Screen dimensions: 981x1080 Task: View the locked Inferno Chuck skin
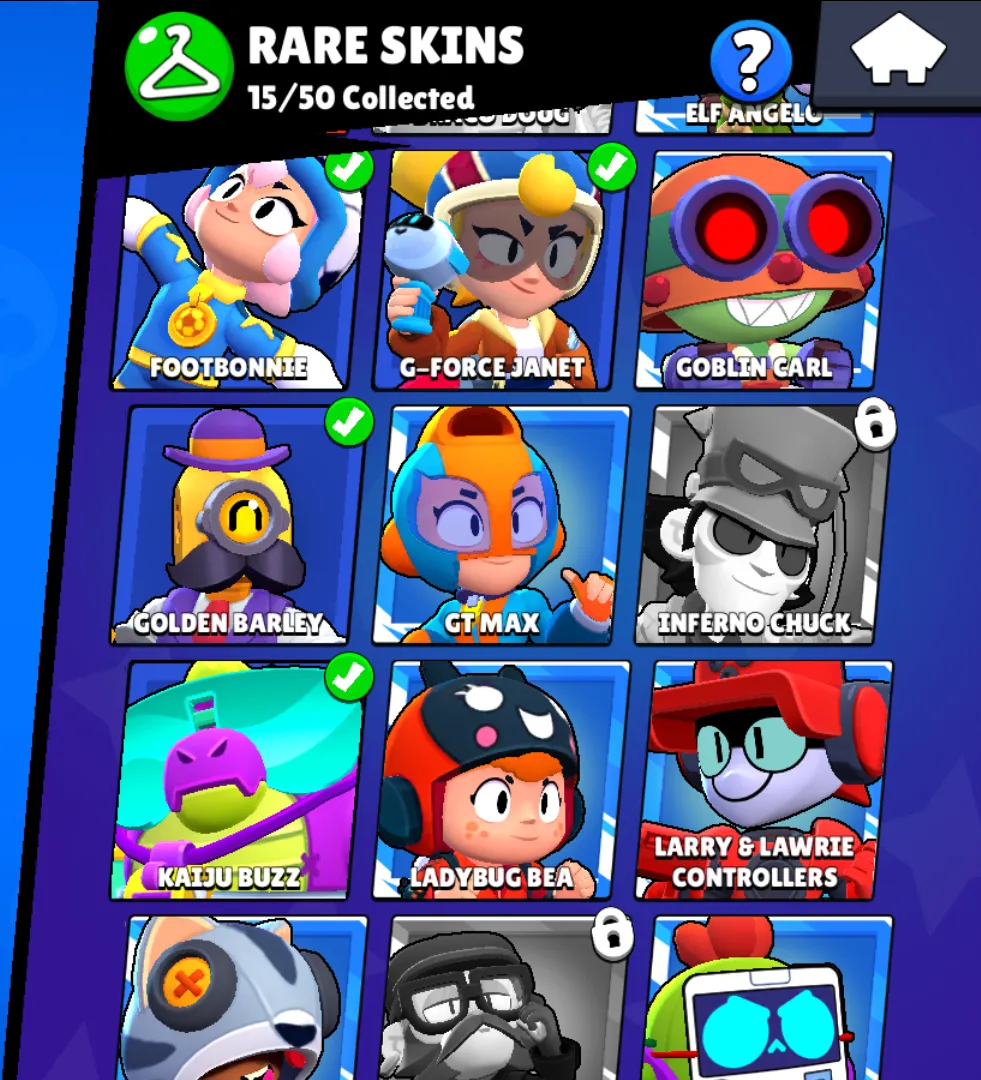pos(763,525)
